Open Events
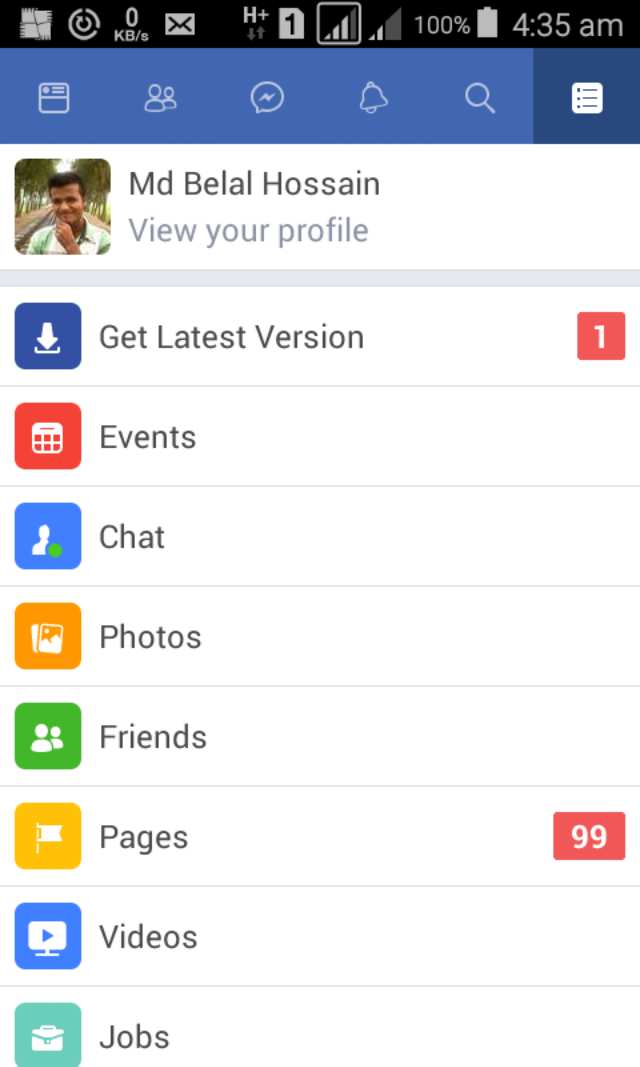Screen dimensions: 640x1067 coord(148,437)
